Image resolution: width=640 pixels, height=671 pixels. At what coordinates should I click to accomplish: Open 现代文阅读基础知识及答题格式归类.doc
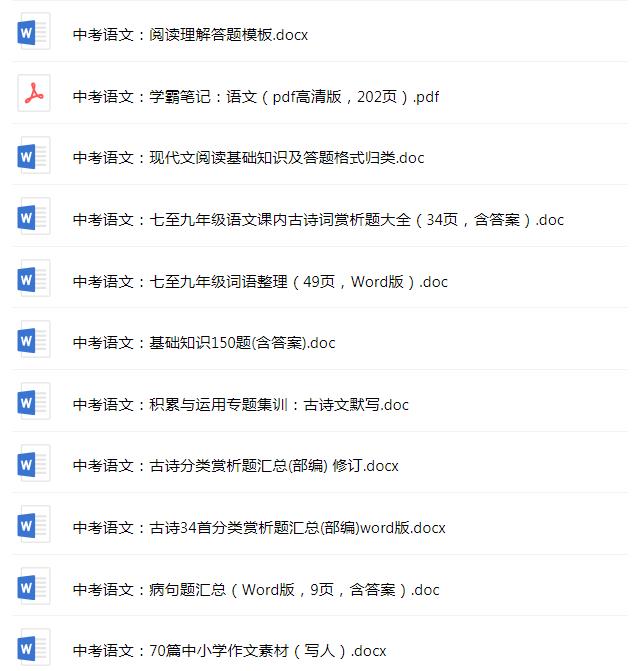(248, 158)
